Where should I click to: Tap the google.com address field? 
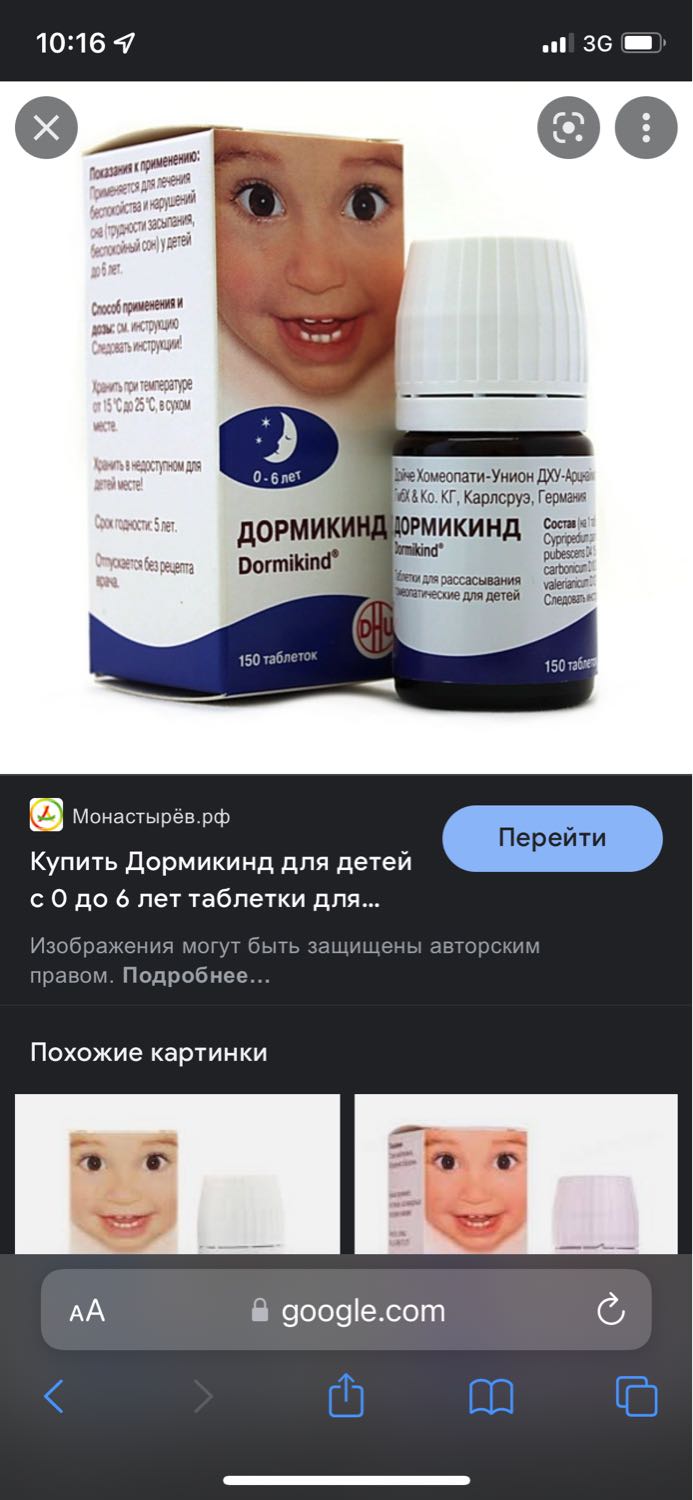click(x=346, y=1311)
